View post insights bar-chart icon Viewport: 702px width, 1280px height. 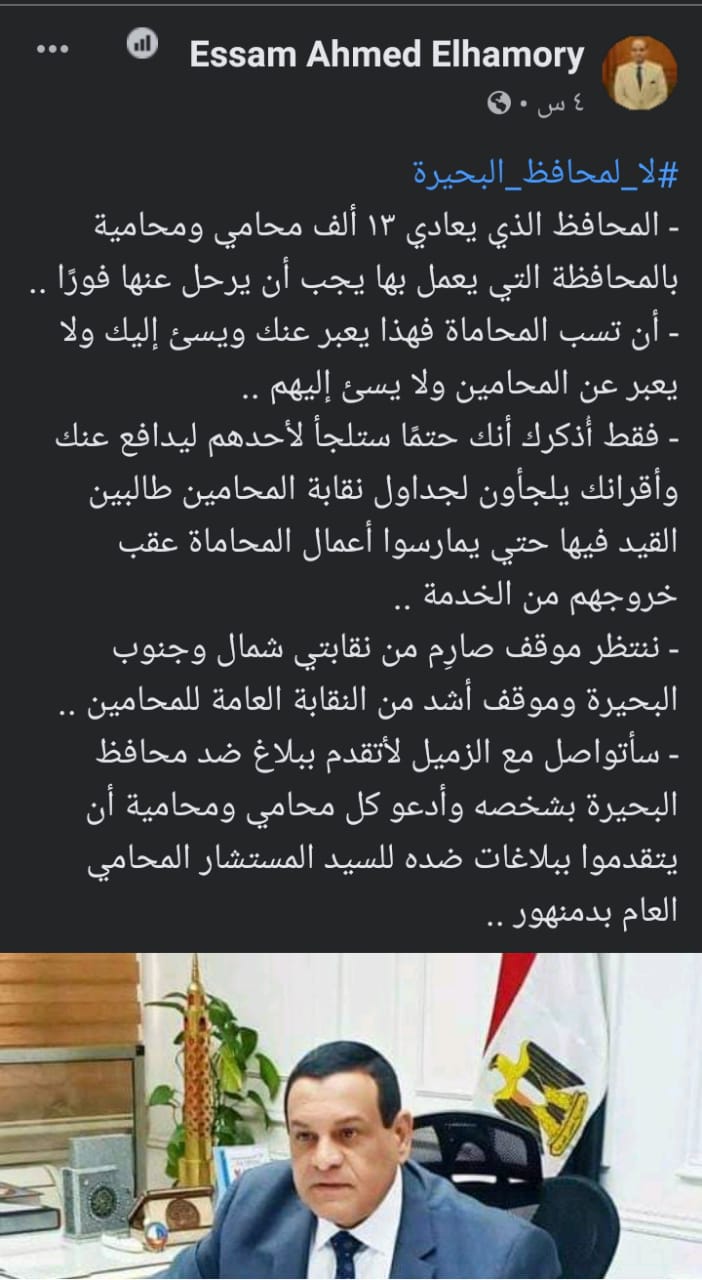(x=142, y=44)
